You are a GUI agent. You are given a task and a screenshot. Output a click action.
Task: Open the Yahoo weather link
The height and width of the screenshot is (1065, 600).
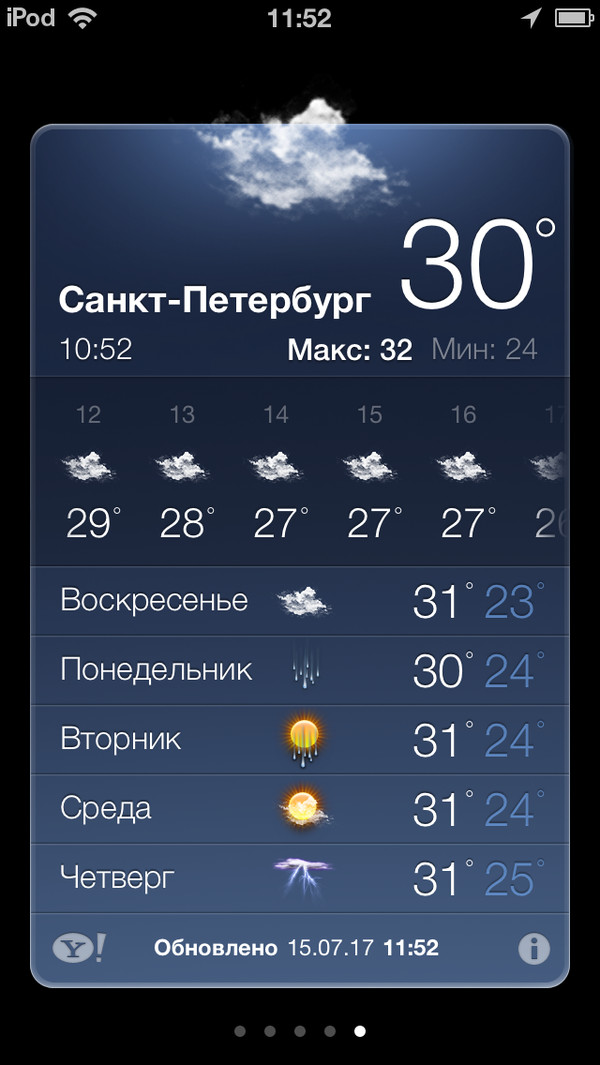point(79,948)
